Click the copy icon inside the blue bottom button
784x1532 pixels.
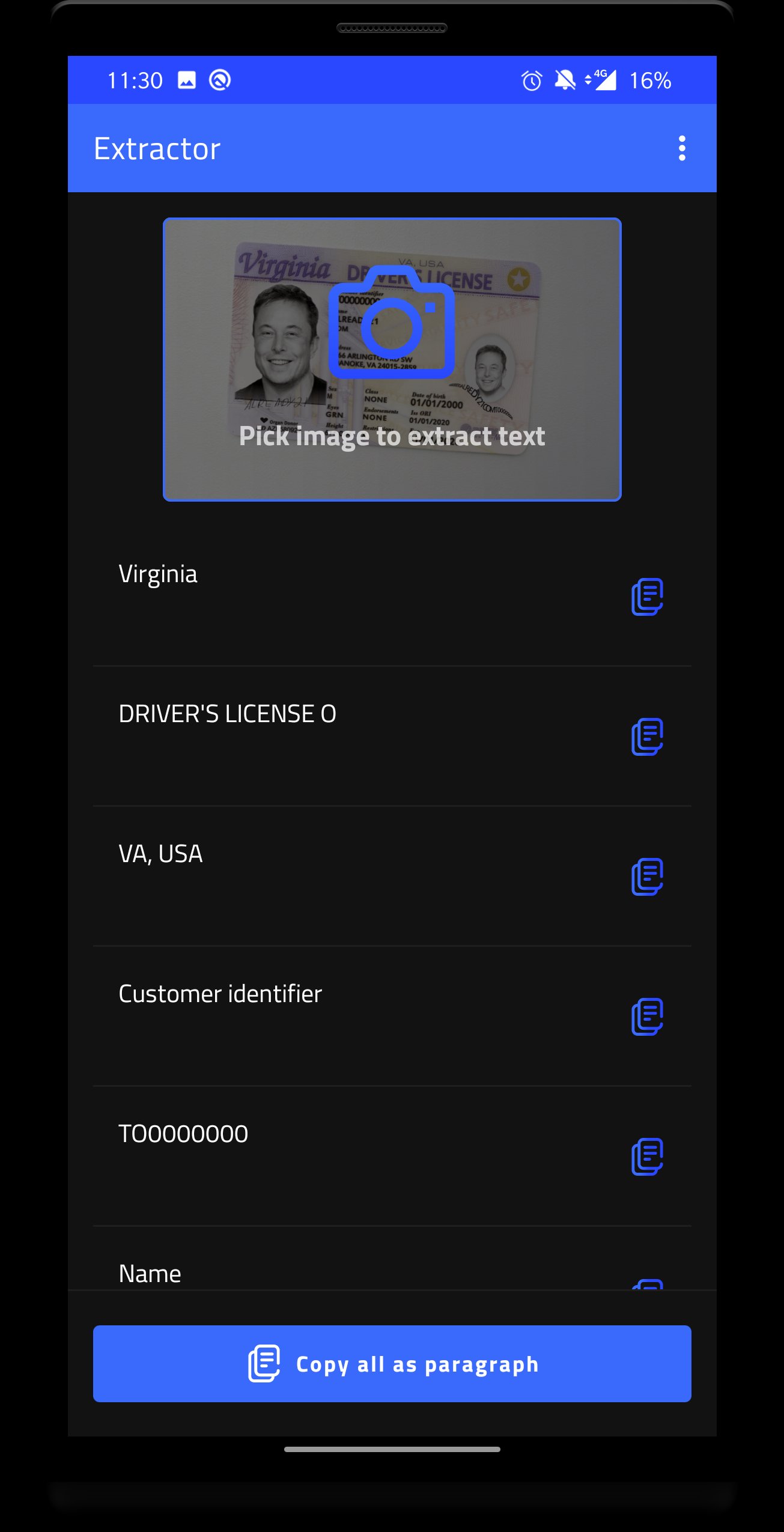(x=266, y=1364)
